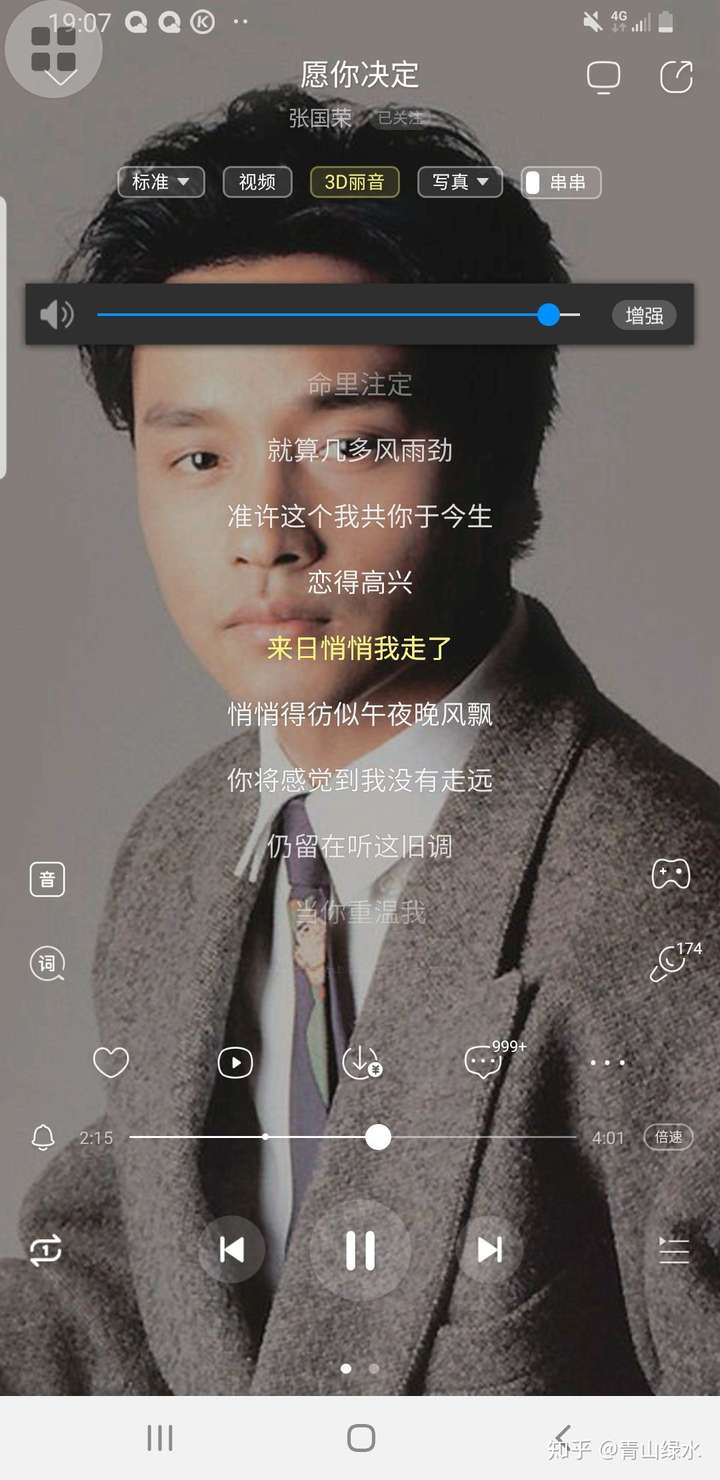Open the game controller feature
Screen dimensions: 720x1480
[x=671, y=874]
